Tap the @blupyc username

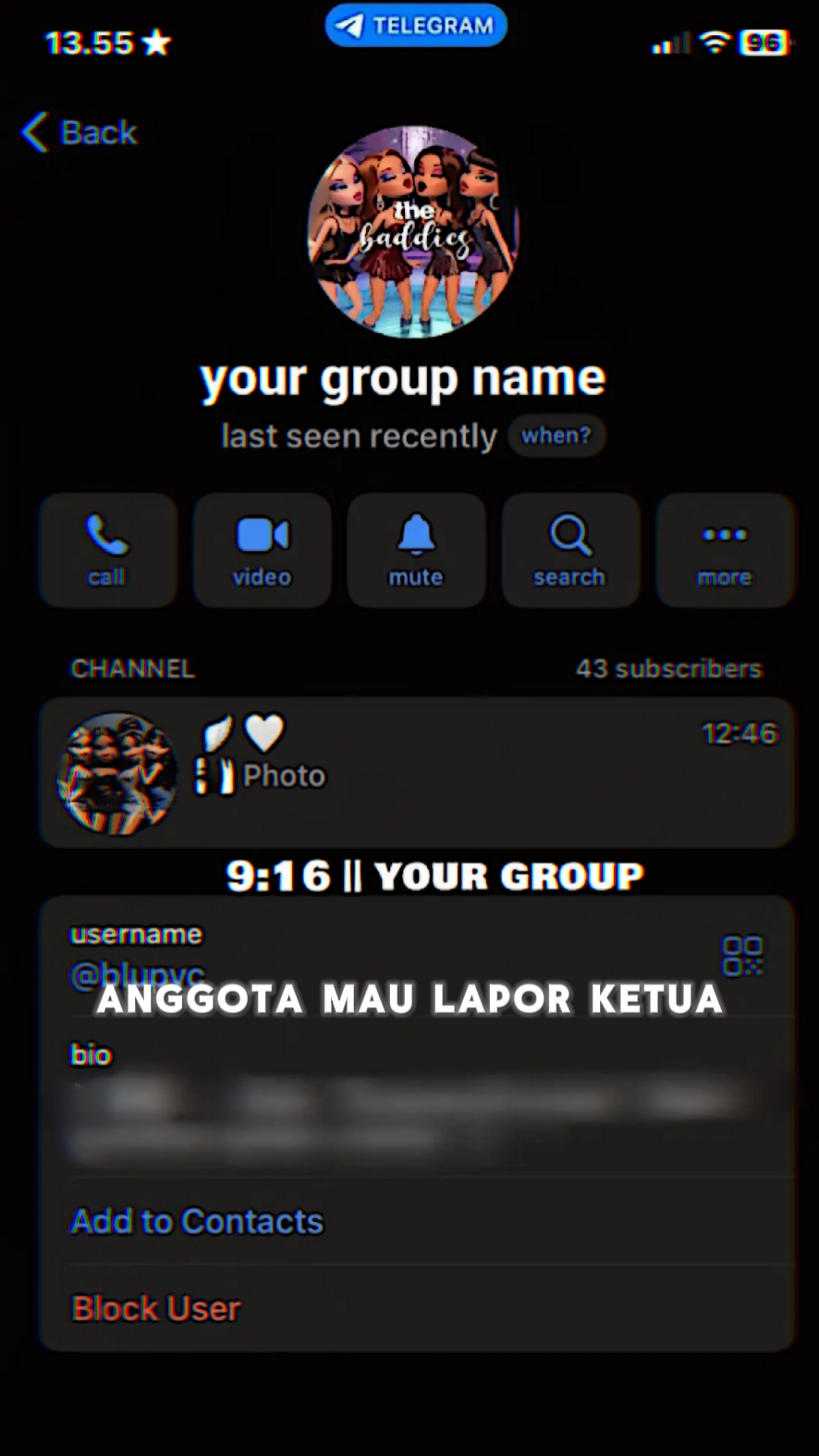pos(137,974)
